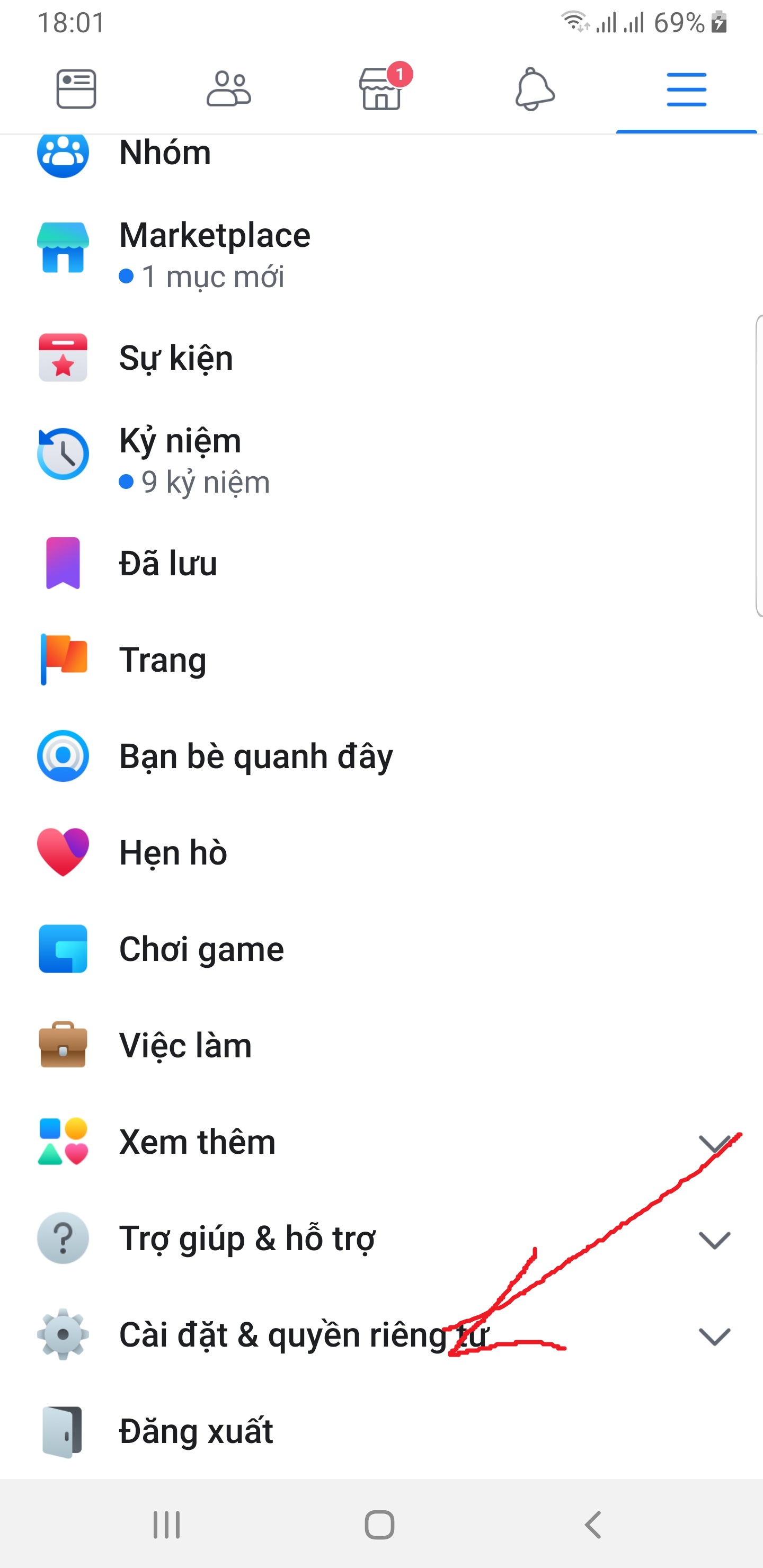Go back using the system back button
Screen dimensions: 763x1568
tap(592, 1525)
